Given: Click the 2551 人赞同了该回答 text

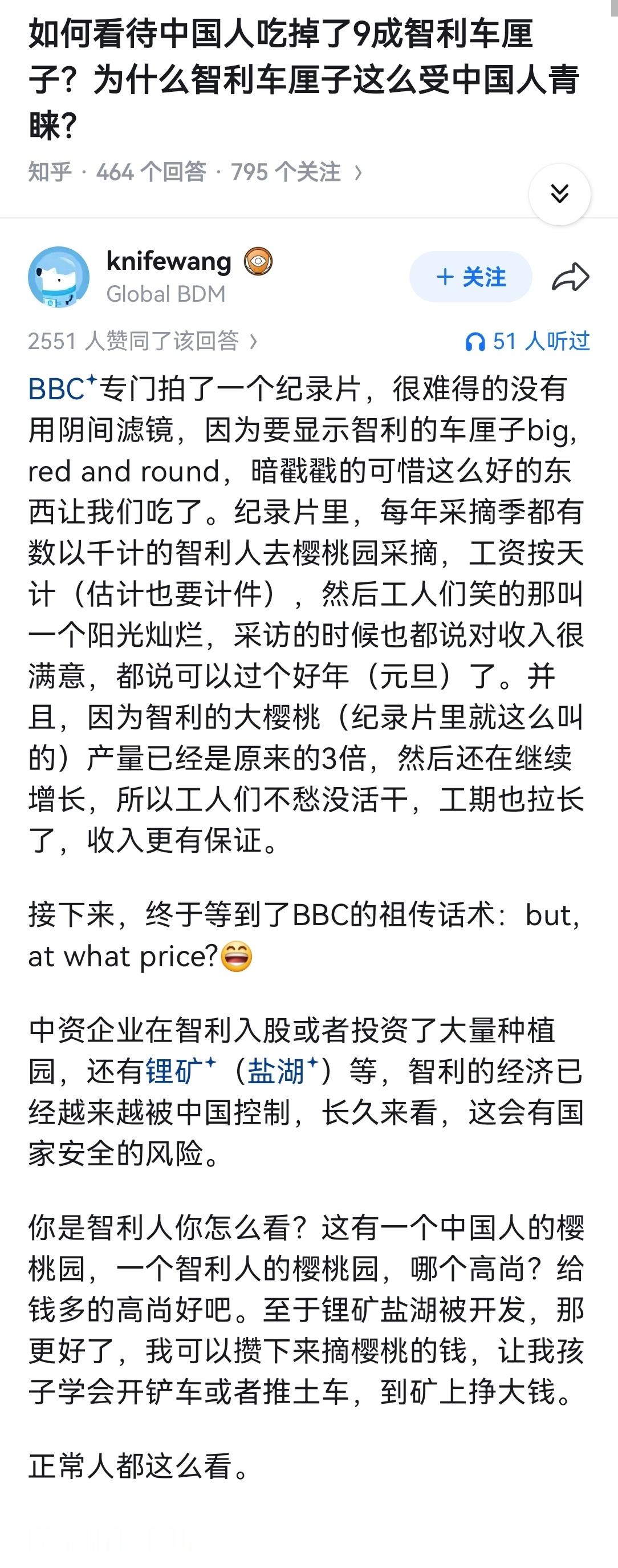Looking at the screenshot, I should click(x=134, y=342).
